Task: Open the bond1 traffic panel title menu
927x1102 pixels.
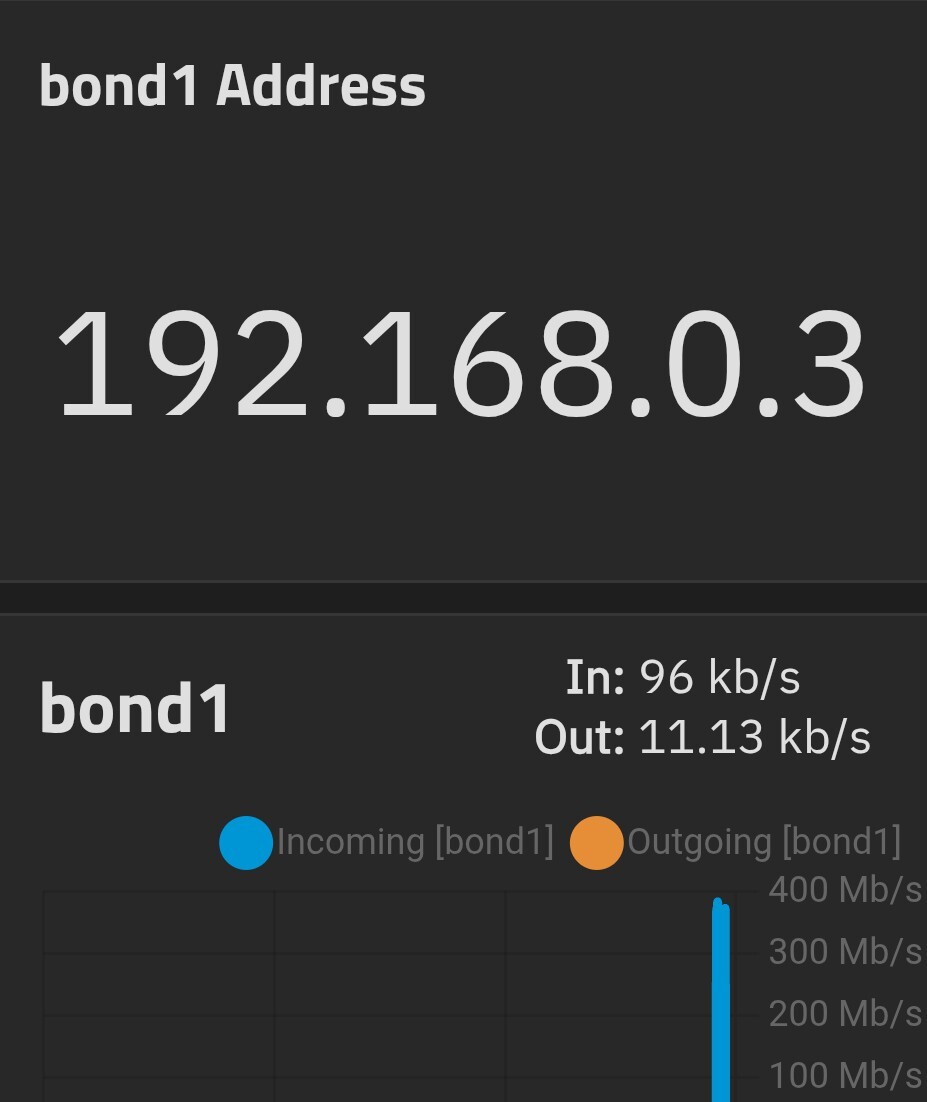Action: [x=135, y=709]
